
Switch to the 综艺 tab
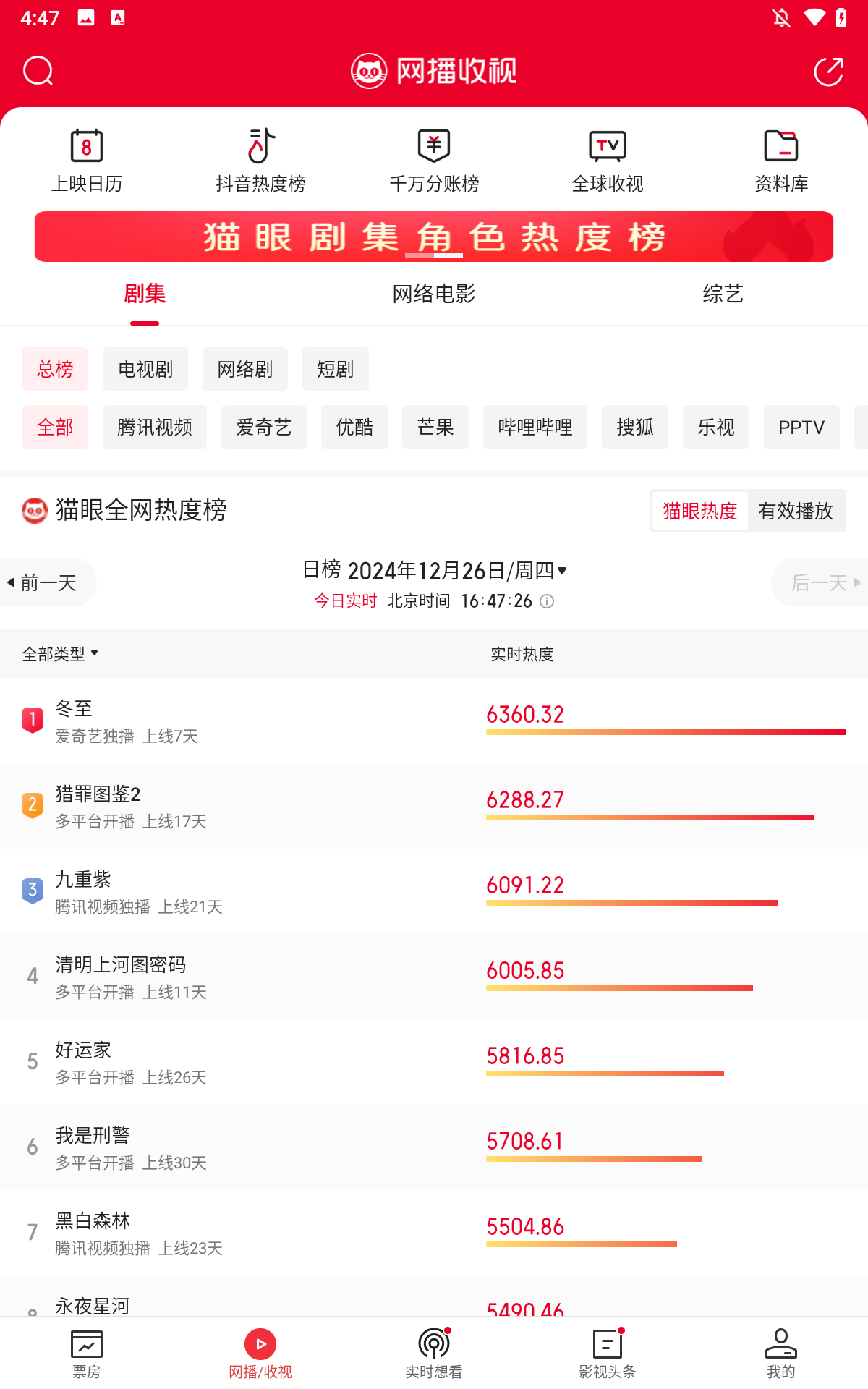(723, 294)
